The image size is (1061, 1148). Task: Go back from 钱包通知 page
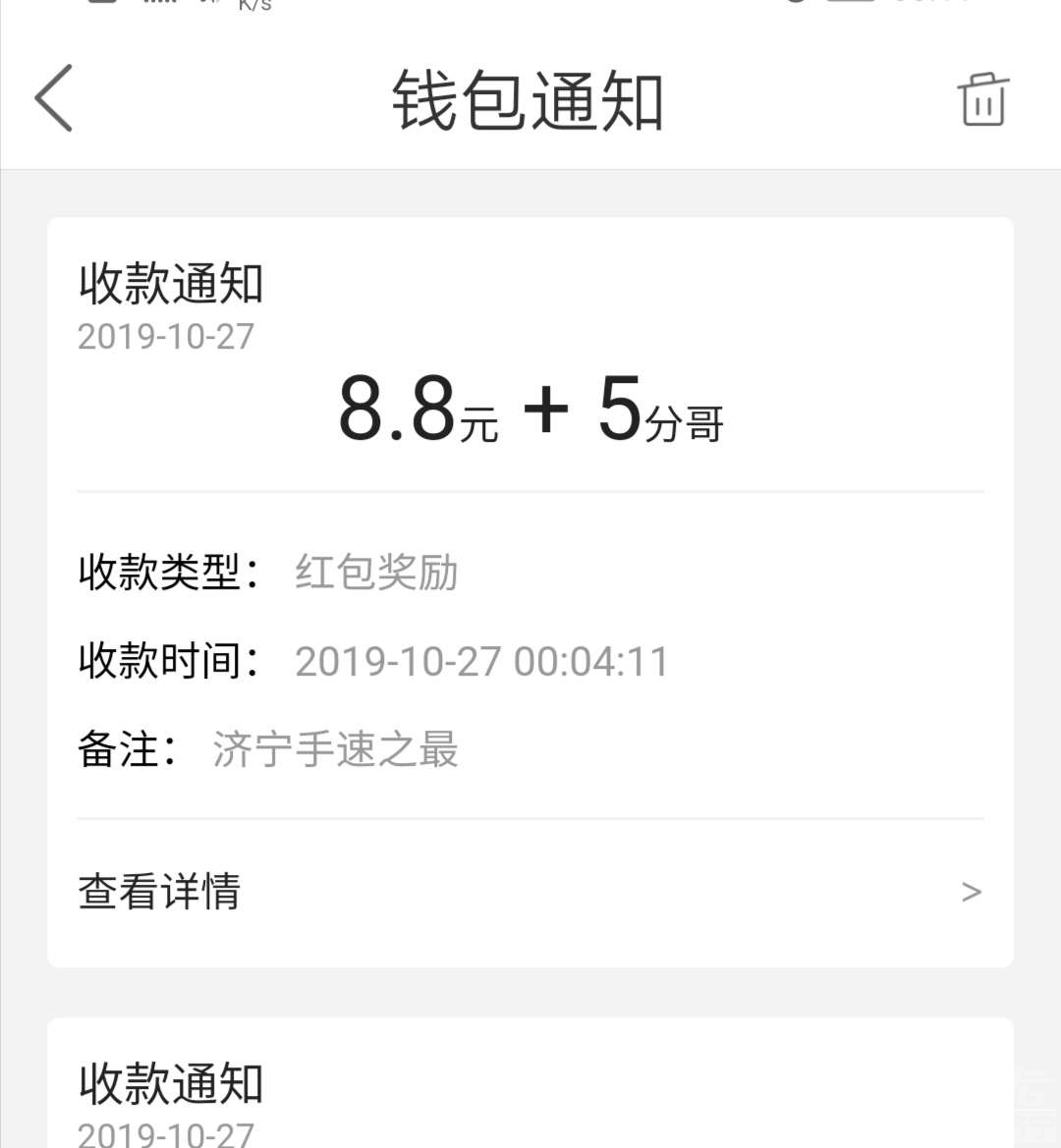(54, 98)
